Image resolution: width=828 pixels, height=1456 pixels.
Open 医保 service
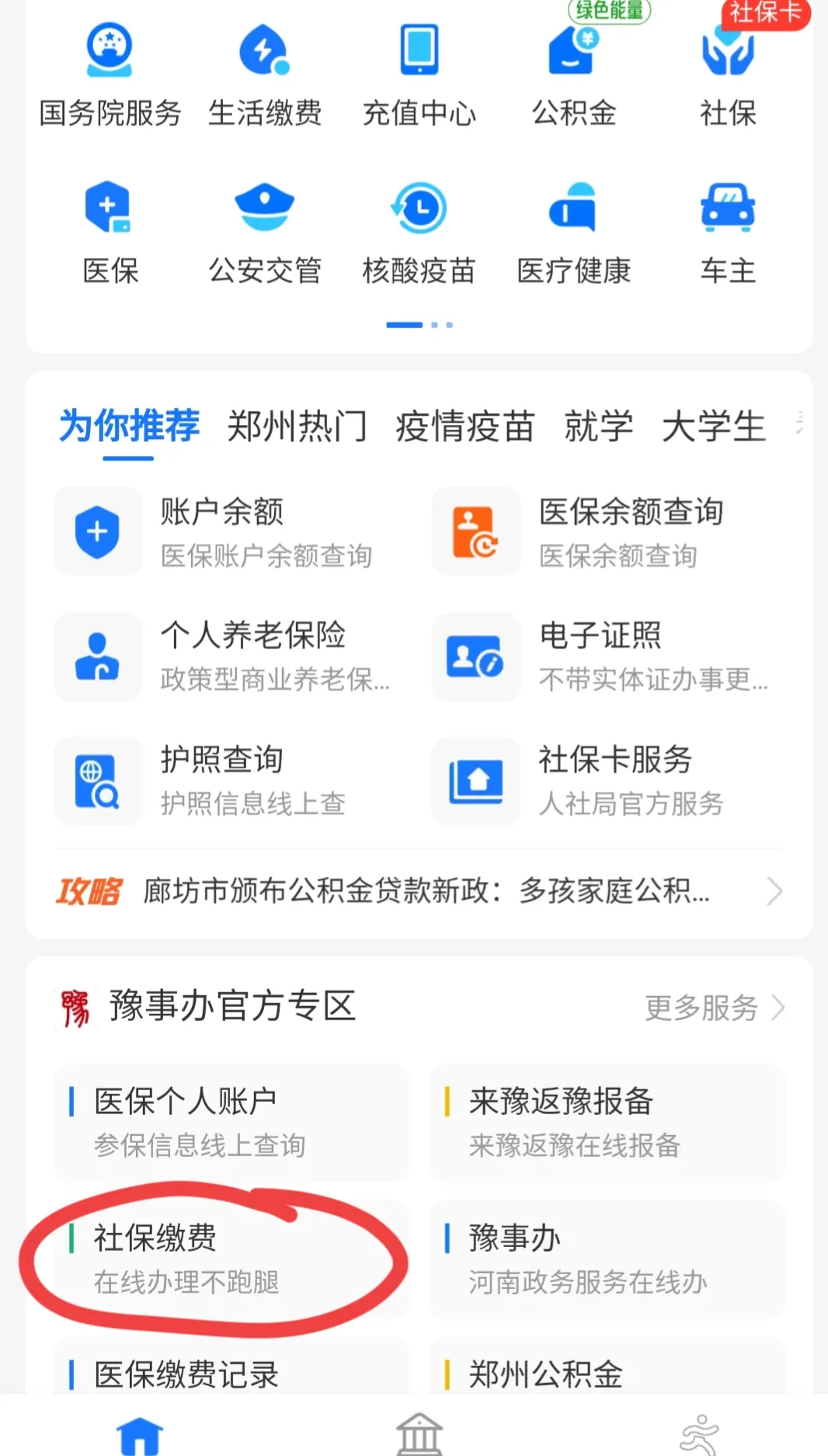tap(110, 232)
